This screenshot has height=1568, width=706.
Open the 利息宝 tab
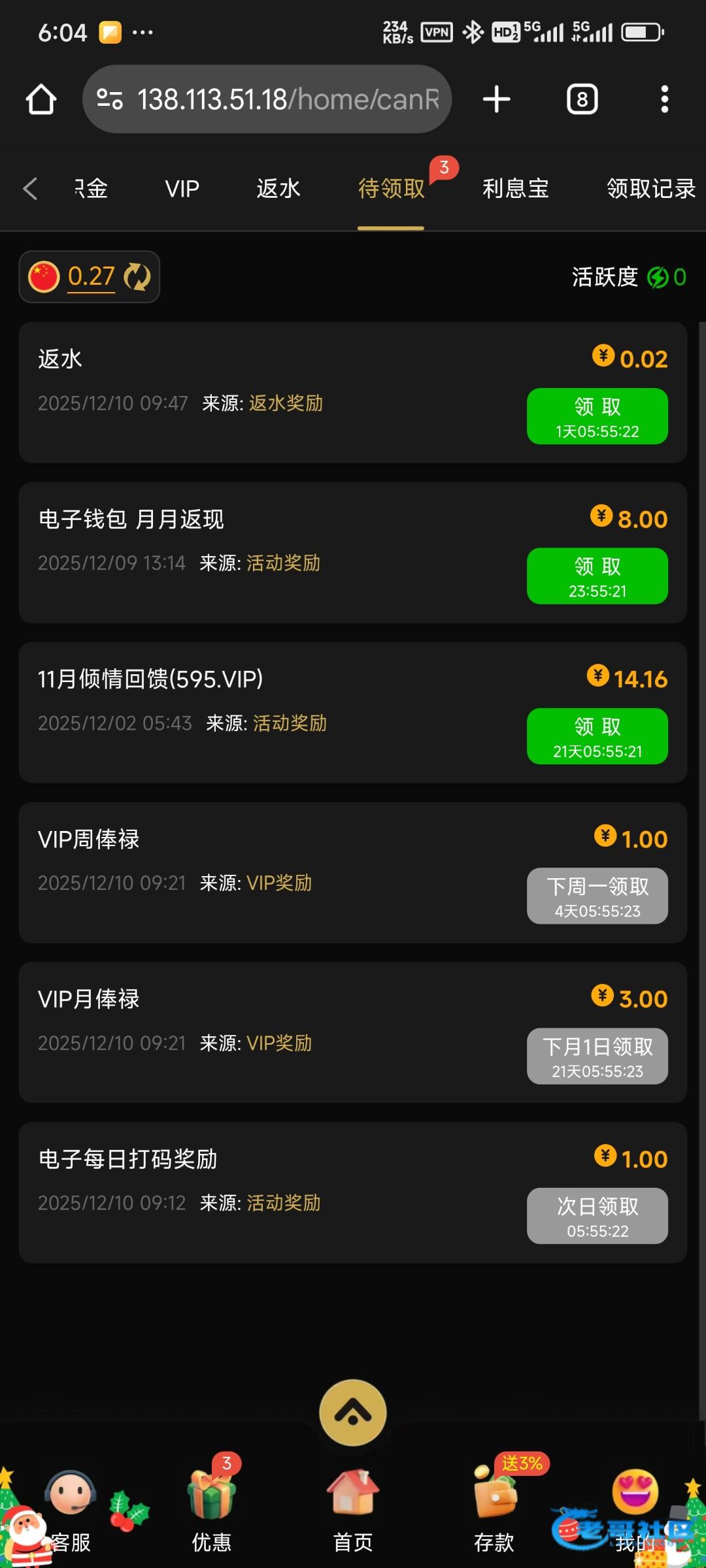pyautogui.click(x=515, y=189)
